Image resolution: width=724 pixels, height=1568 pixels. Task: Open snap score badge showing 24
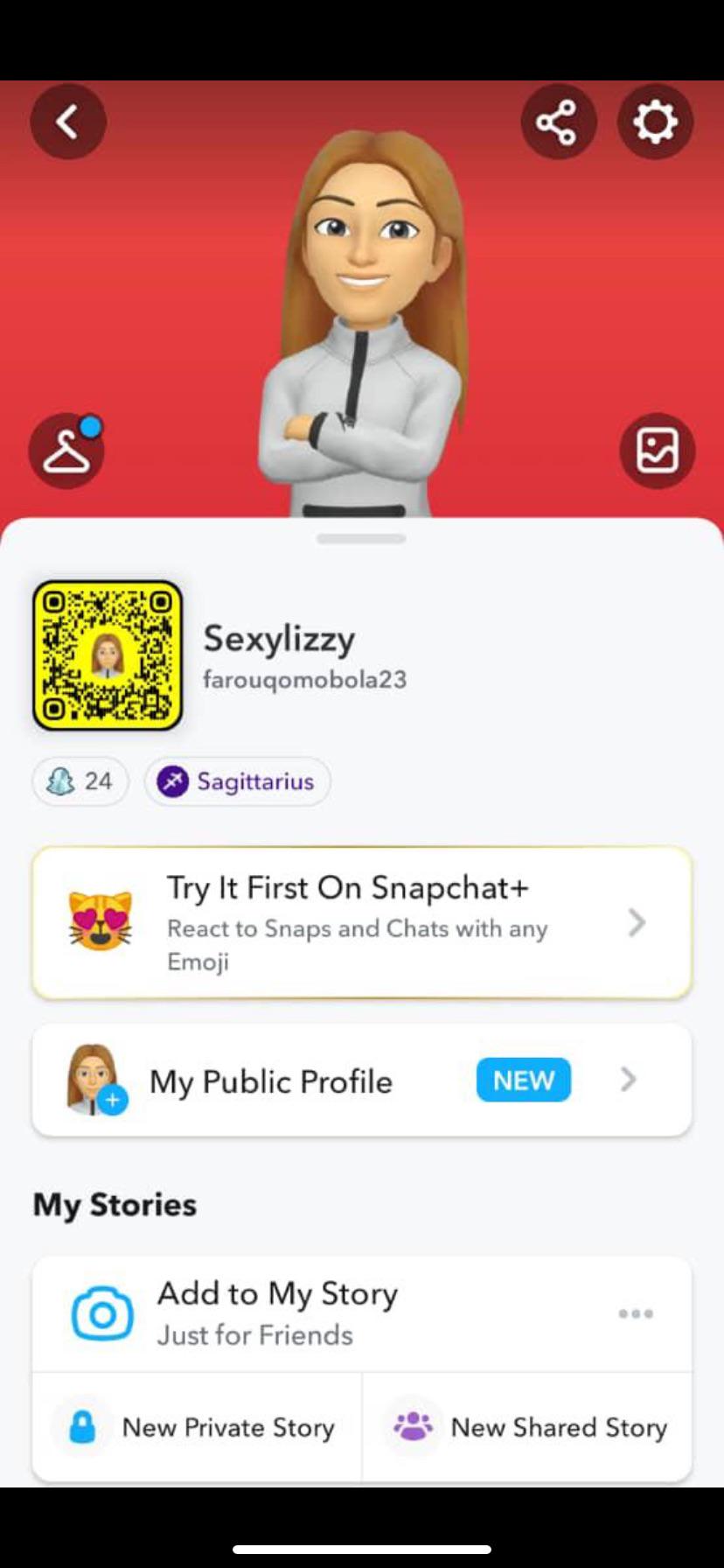point(80,781)
